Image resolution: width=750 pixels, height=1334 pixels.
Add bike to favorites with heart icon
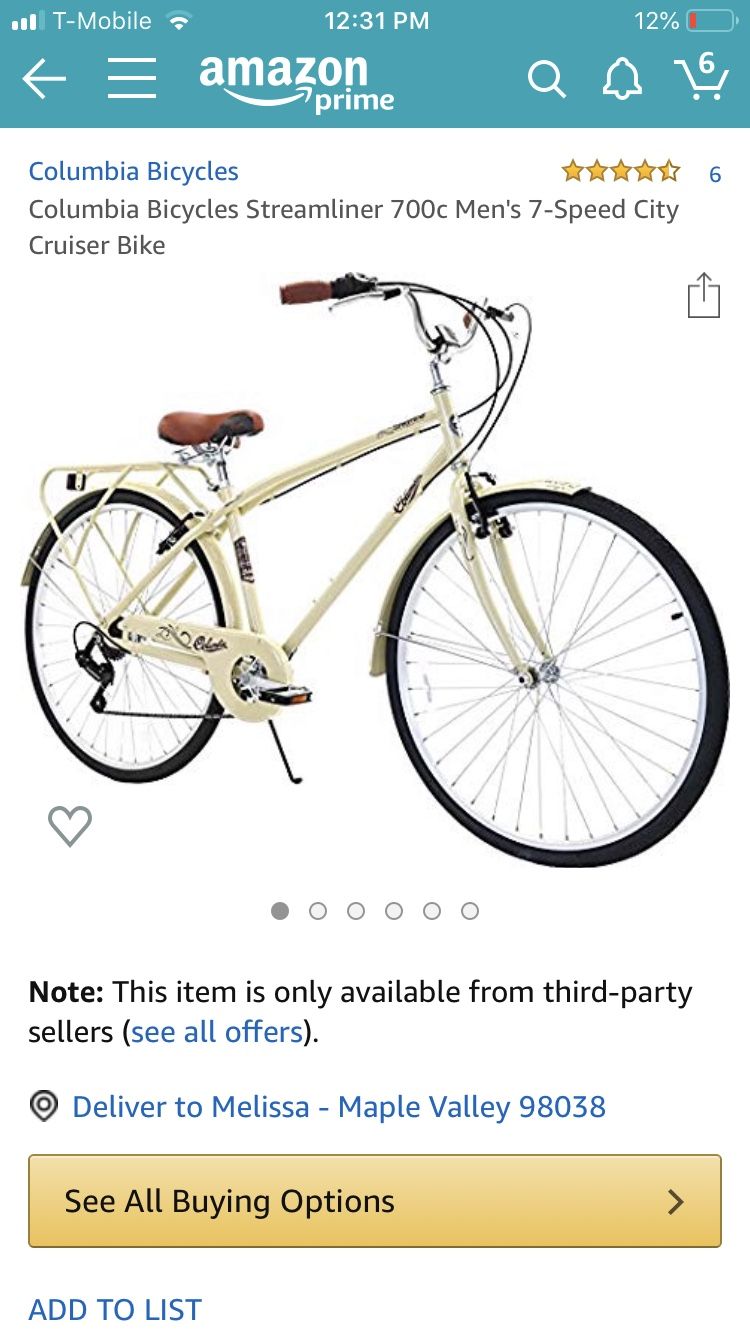(70, 826)
